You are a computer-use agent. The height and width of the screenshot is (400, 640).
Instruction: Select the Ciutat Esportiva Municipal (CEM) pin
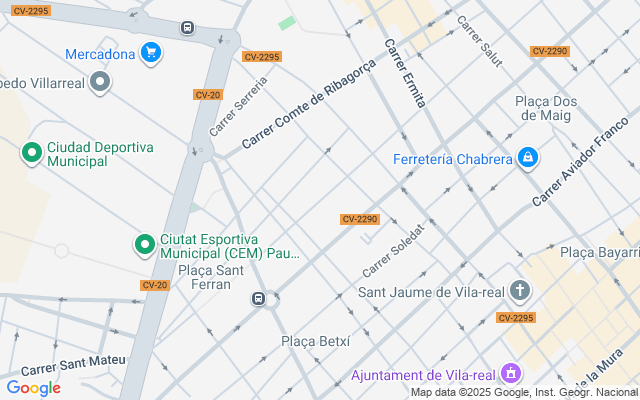[146, 243]
